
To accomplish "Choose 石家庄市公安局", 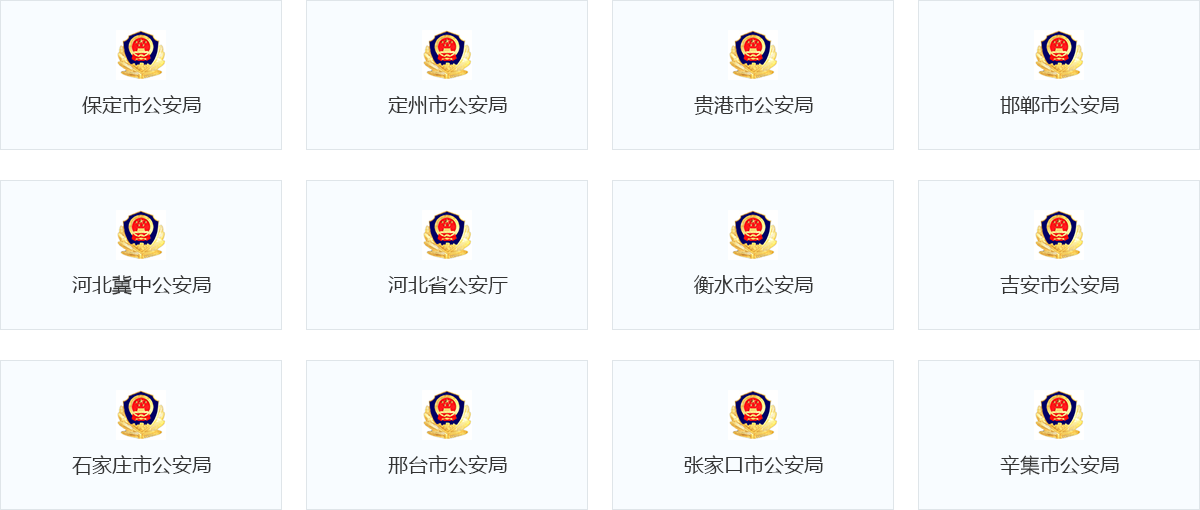I will pyautogui.click(x=141, y=436).
